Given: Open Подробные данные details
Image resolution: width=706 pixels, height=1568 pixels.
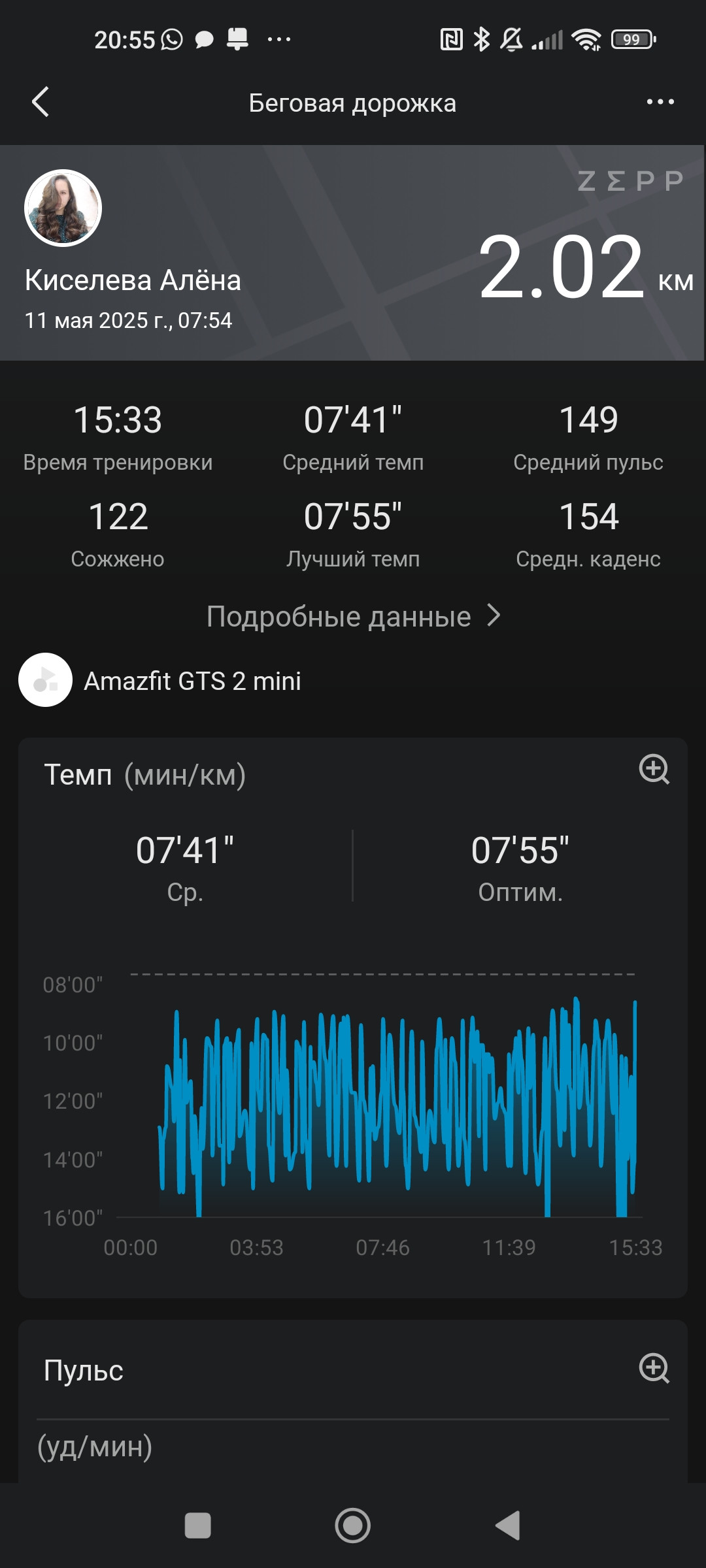Looking at the screenshot, I should coord(353,616).
